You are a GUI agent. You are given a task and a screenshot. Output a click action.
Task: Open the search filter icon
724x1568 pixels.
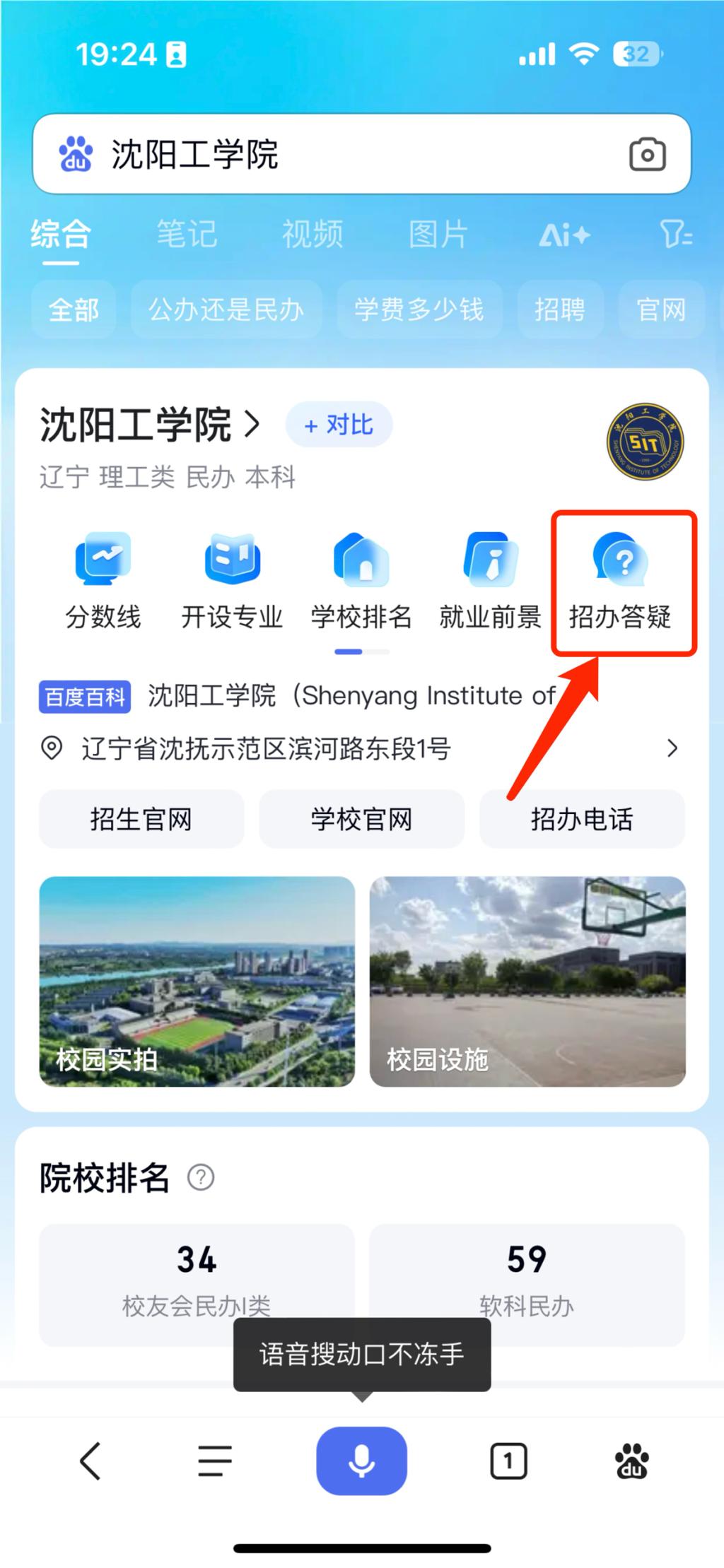(x=675, y=234)
